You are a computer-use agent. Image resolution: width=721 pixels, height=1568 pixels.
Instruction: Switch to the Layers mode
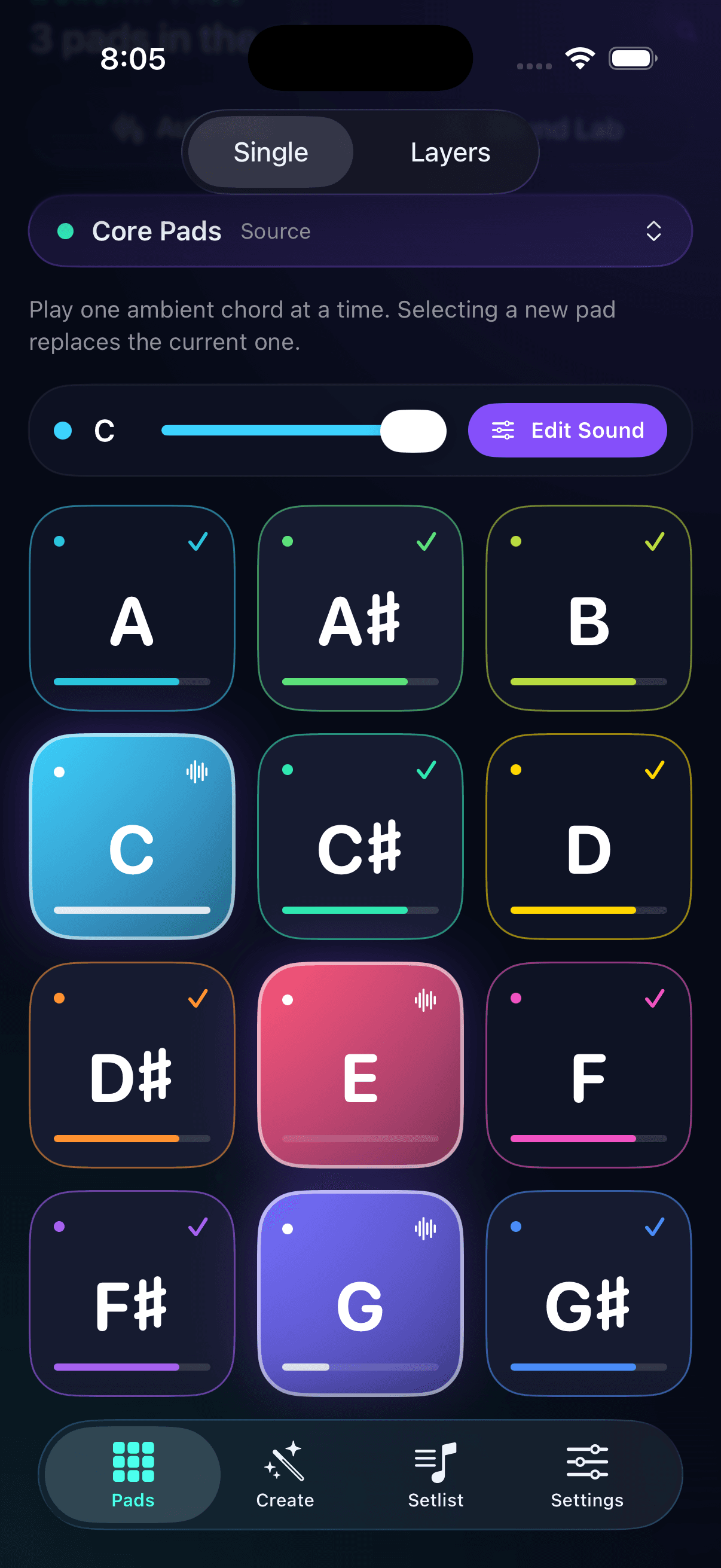coord(450,152)
